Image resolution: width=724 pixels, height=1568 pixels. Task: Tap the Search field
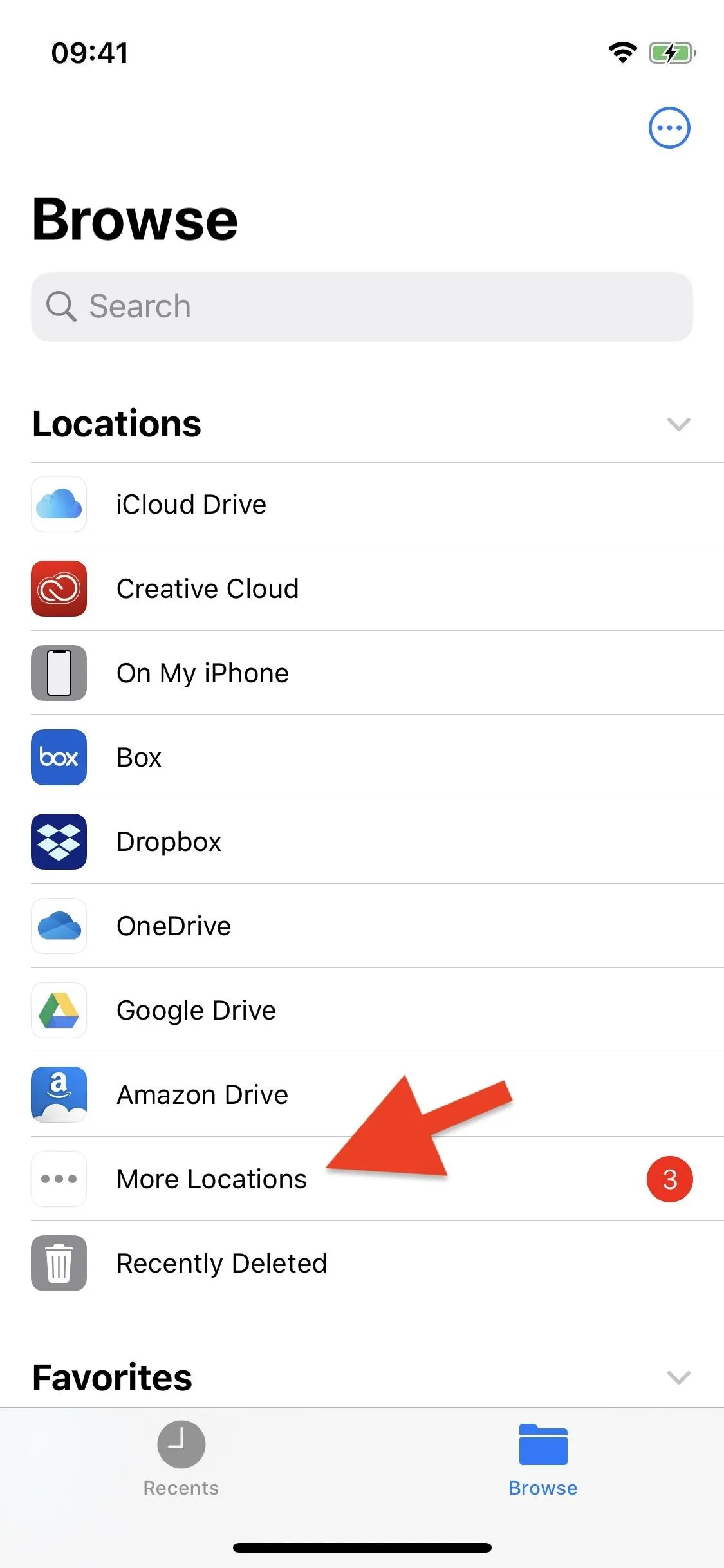(362, 306)
